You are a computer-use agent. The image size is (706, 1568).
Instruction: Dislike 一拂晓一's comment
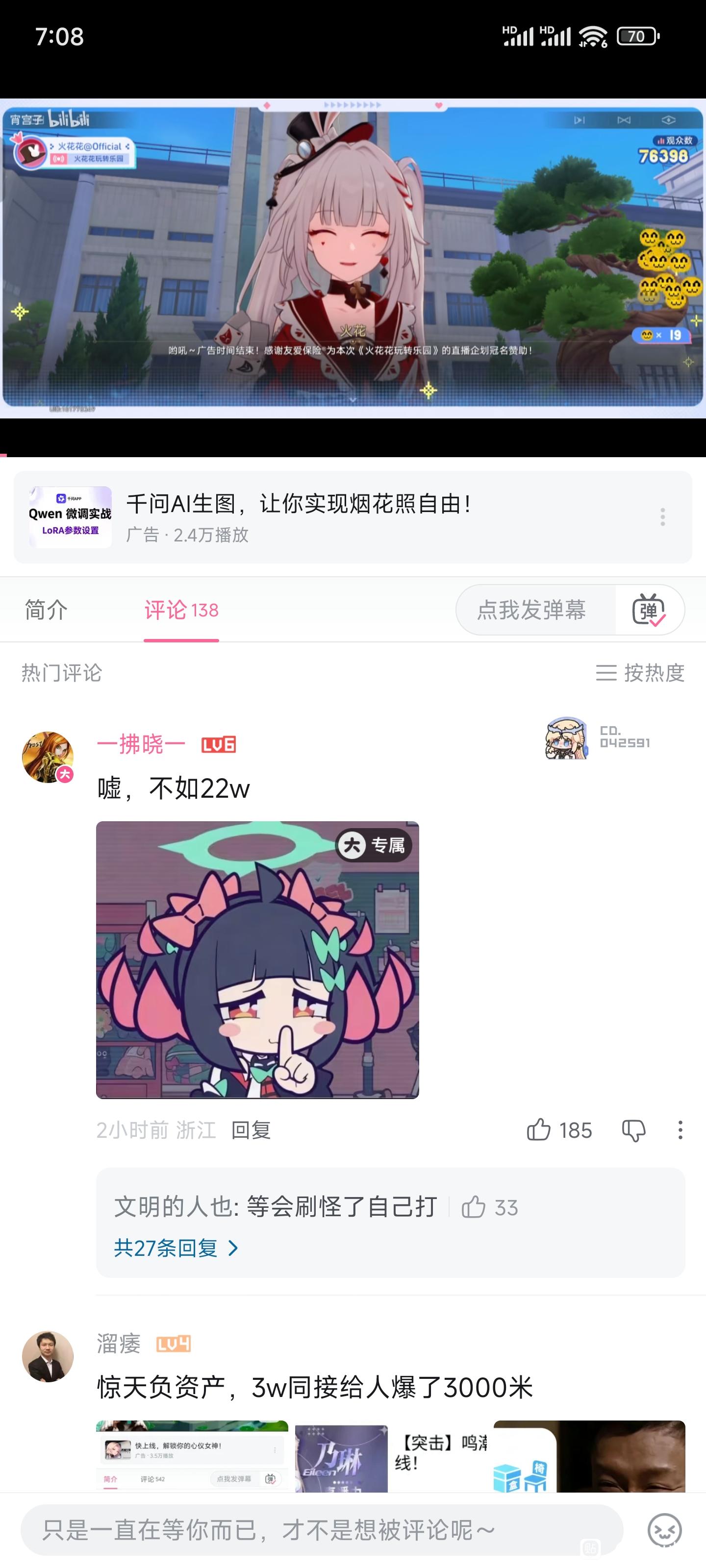(x=633, y=1130)
